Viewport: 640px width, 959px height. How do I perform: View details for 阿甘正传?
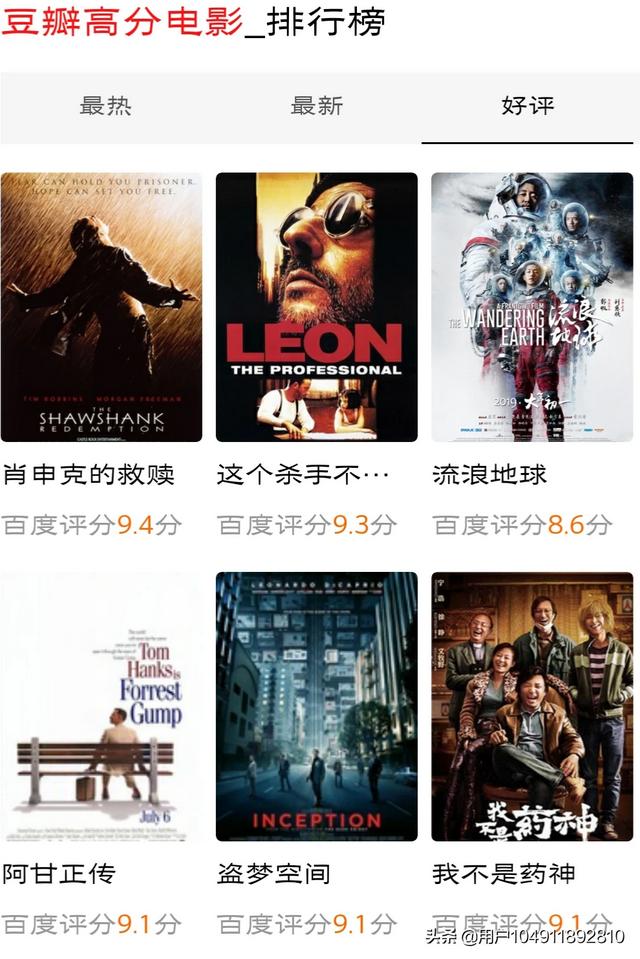coord(101,707)
